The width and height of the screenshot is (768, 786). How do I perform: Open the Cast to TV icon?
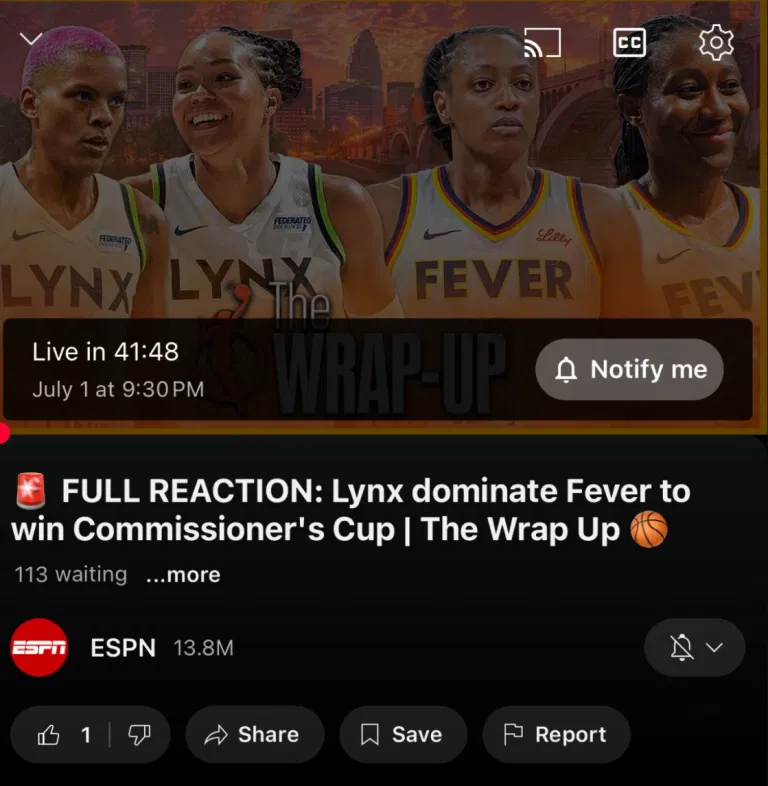click(x=541, y=42)
